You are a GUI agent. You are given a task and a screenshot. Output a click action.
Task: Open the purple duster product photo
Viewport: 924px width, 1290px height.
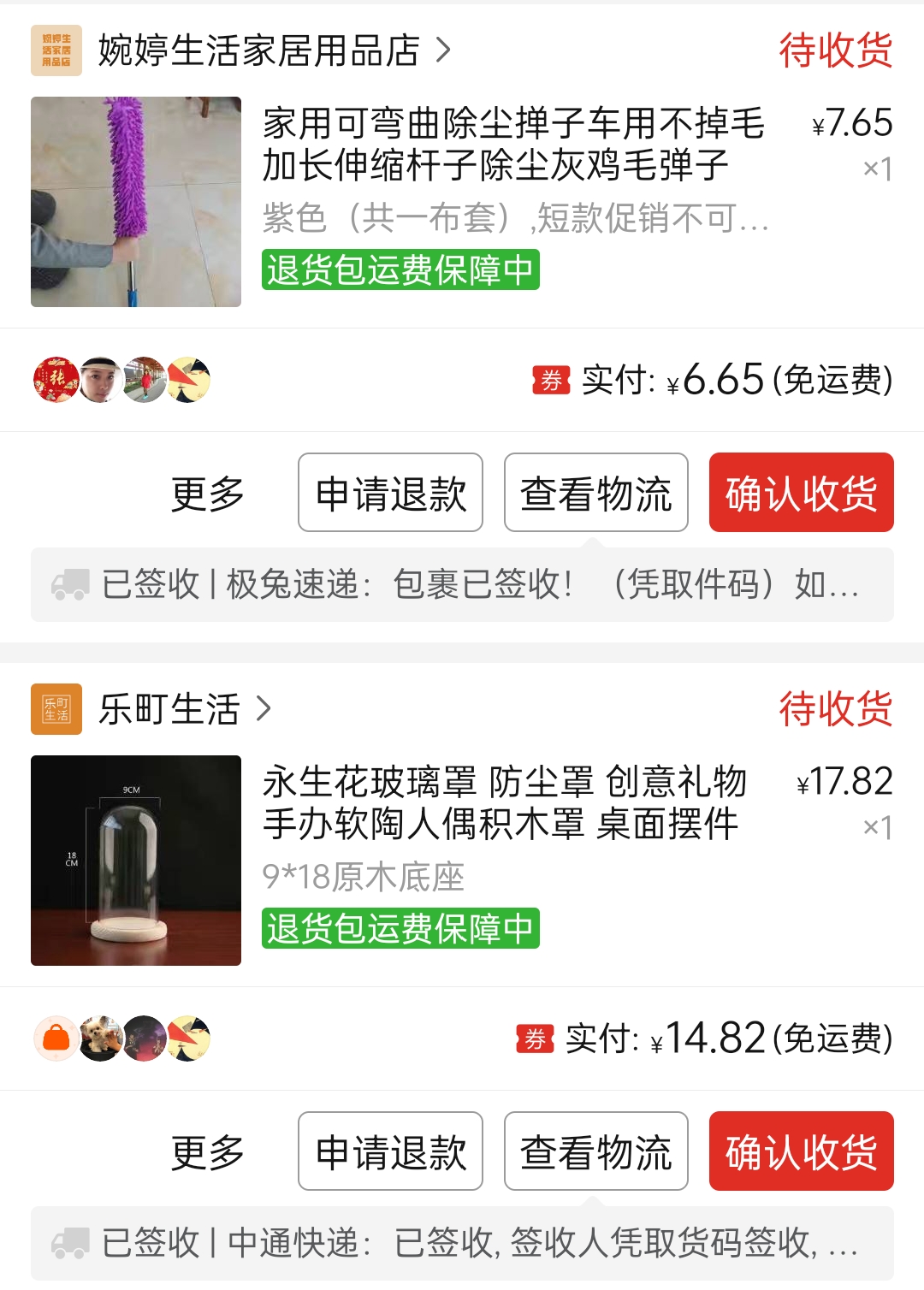coord(136,202)
